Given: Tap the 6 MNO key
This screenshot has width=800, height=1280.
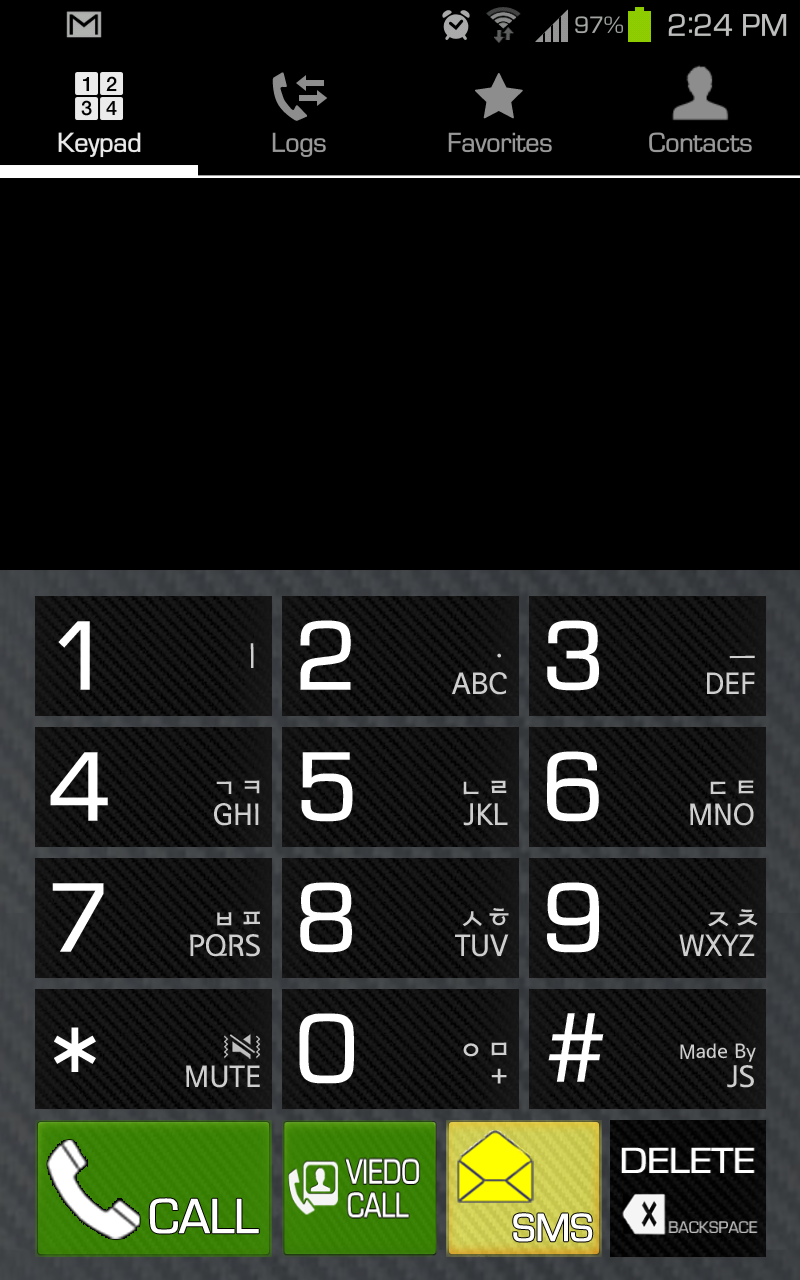Looking at the screenshot, I should point(647,787).
